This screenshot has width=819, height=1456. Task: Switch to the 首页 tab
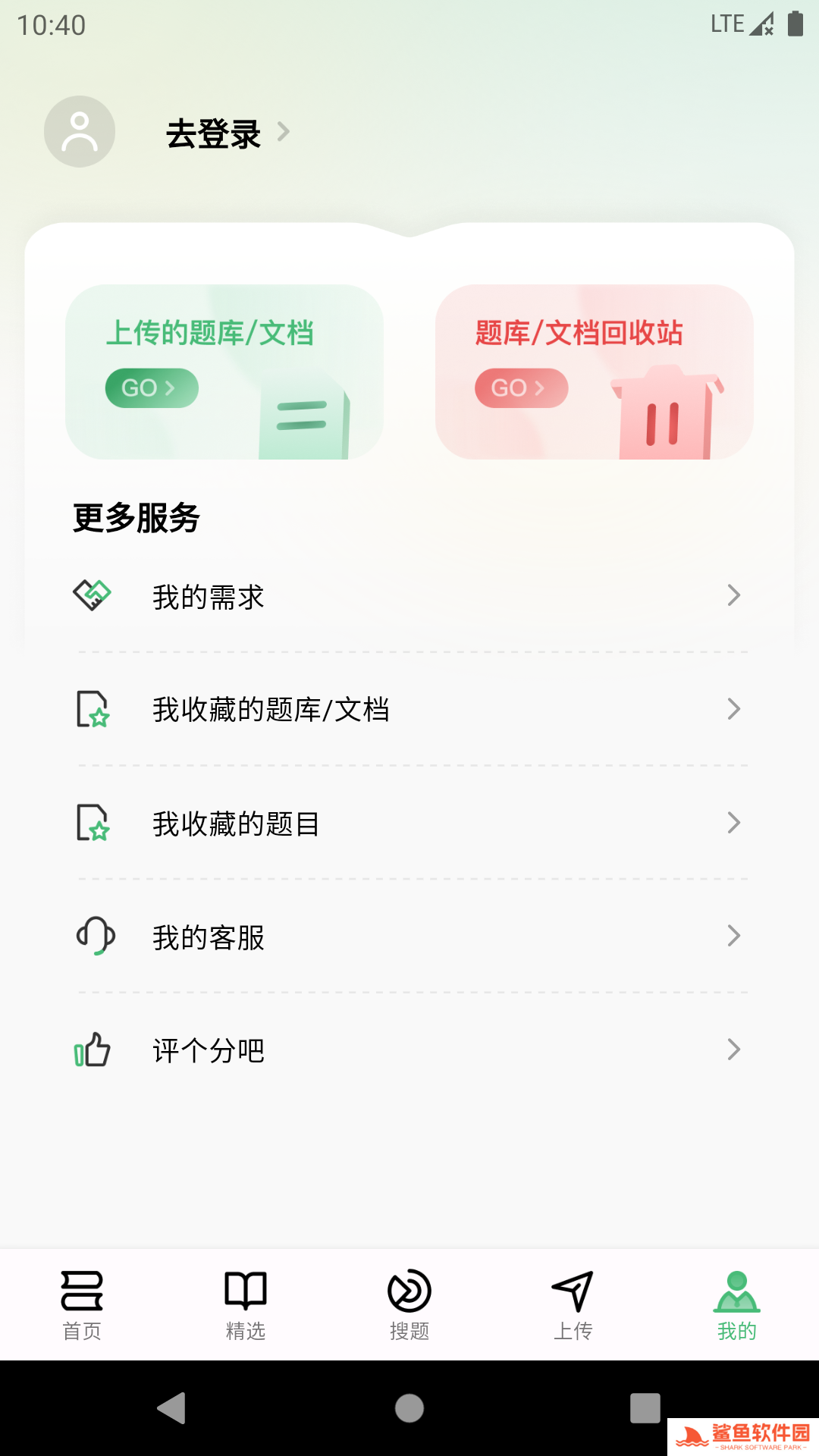point(82,1304)
